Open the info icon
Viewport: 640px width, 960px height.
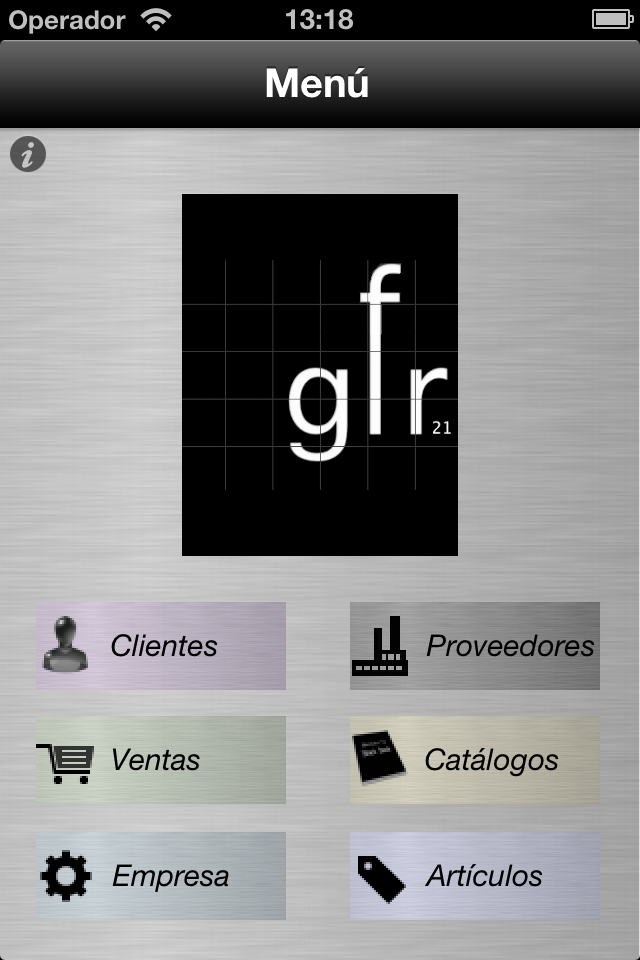pos(28,155)
